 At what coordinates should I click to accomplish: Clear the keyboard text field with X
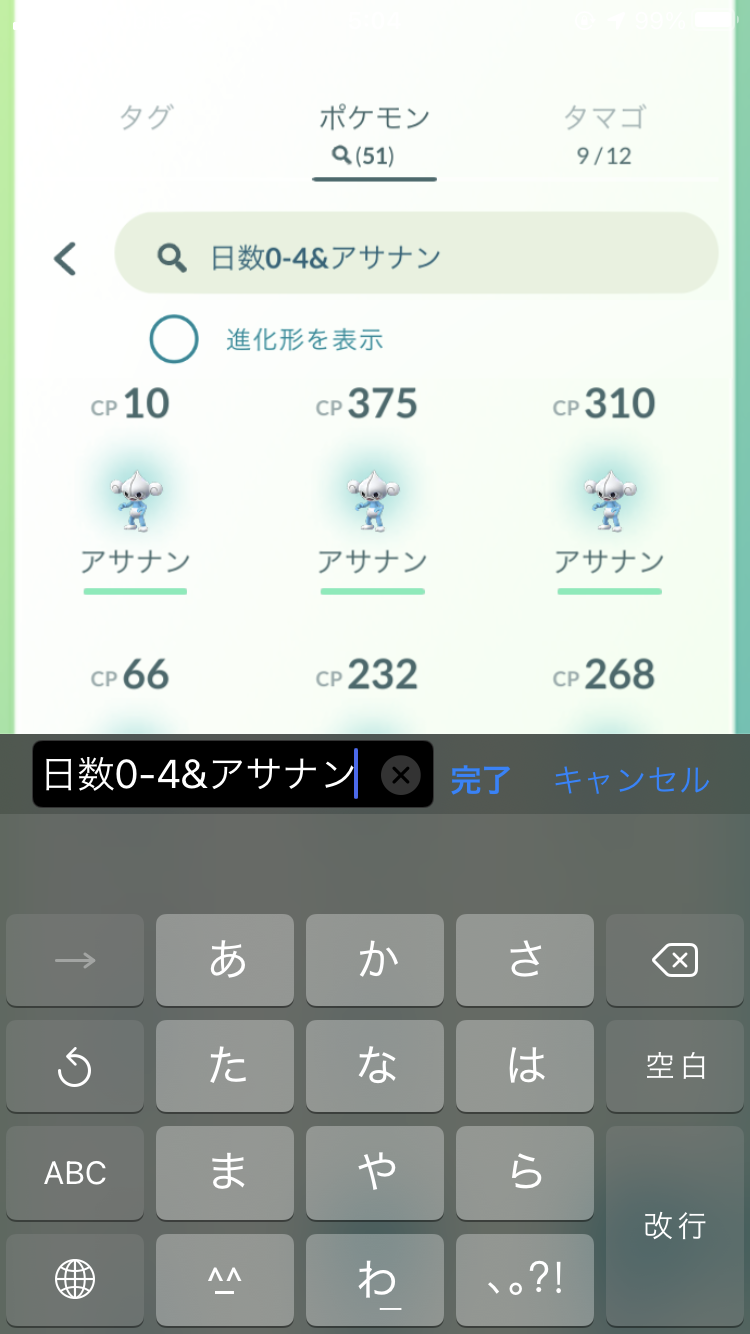(x=401, y=775)
